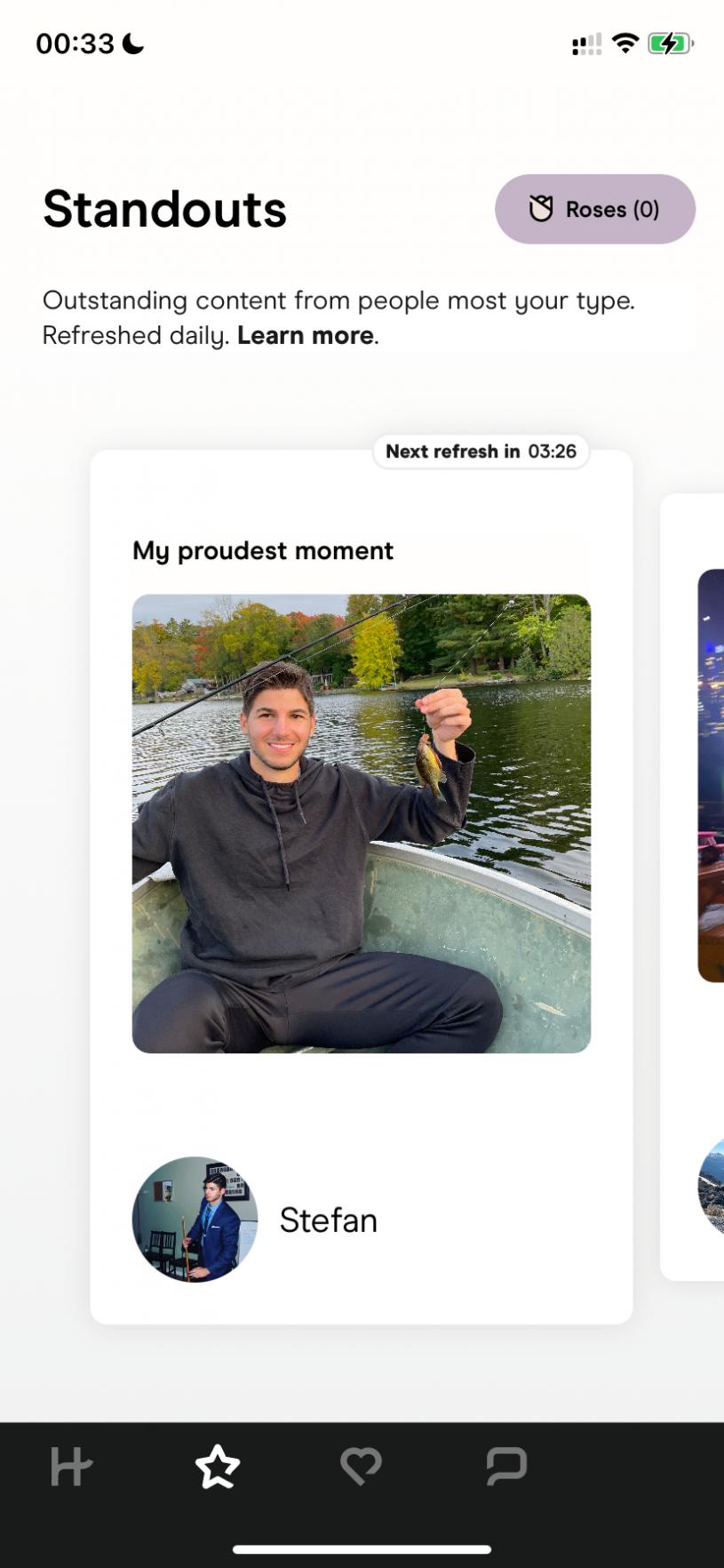Go to the Likes heart tab
The image size is (724, 1568).
361,1466
